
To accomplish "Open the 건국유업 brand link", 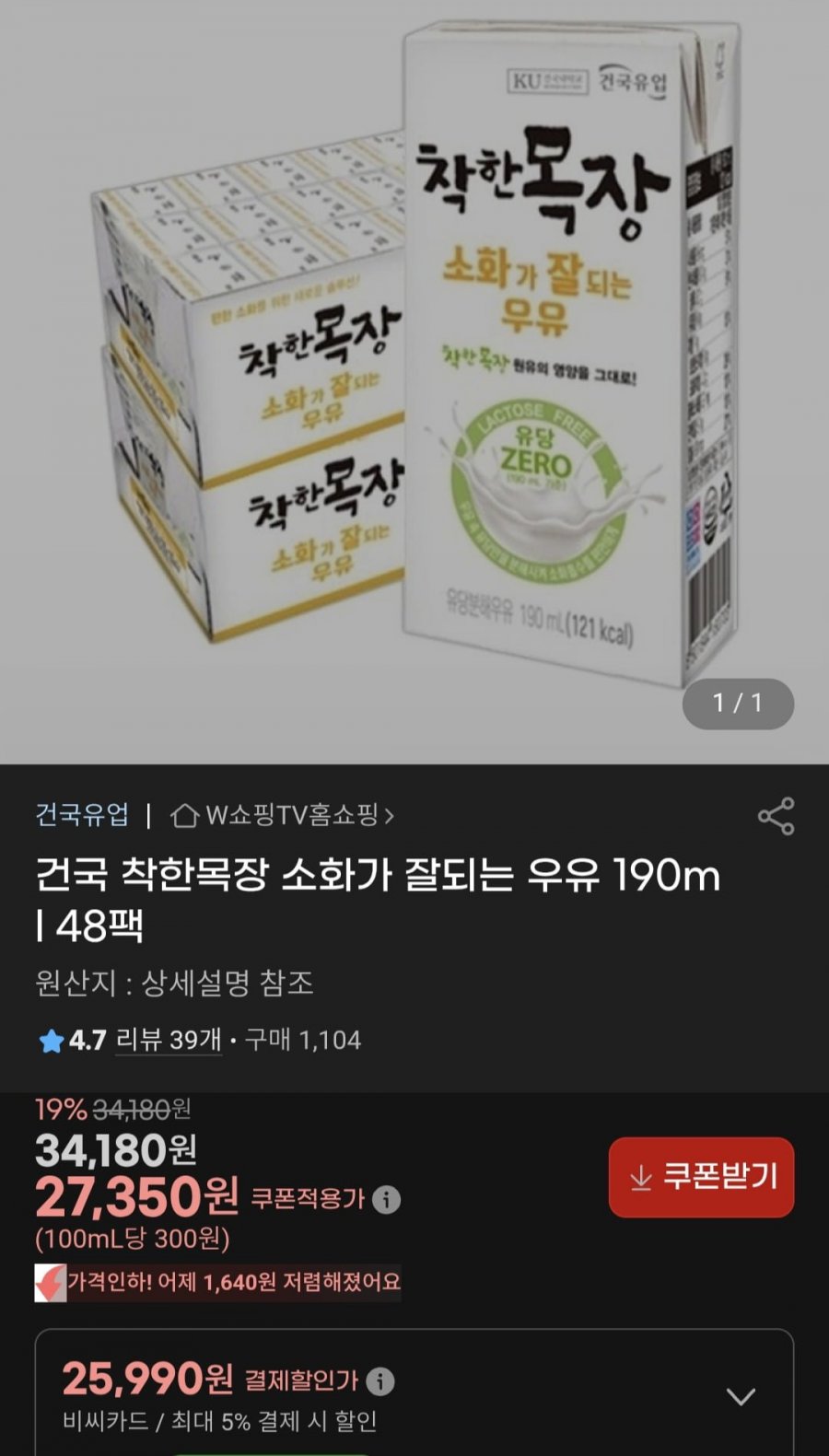I will (82, 815).
